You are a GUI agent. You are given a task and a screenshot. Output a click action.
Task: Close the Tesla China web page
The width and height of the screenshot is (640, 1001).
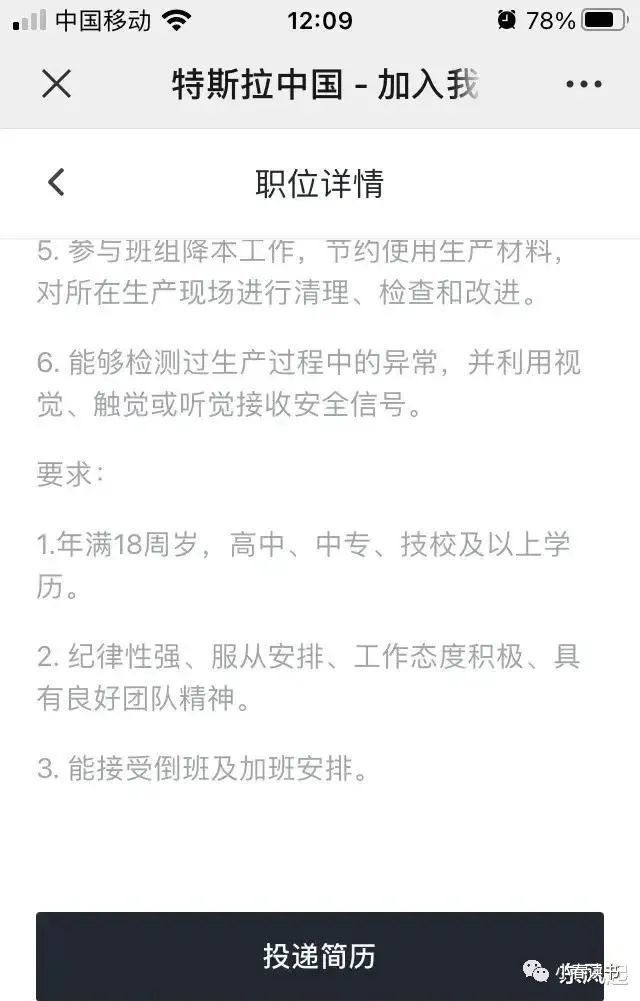click(57, 84)
